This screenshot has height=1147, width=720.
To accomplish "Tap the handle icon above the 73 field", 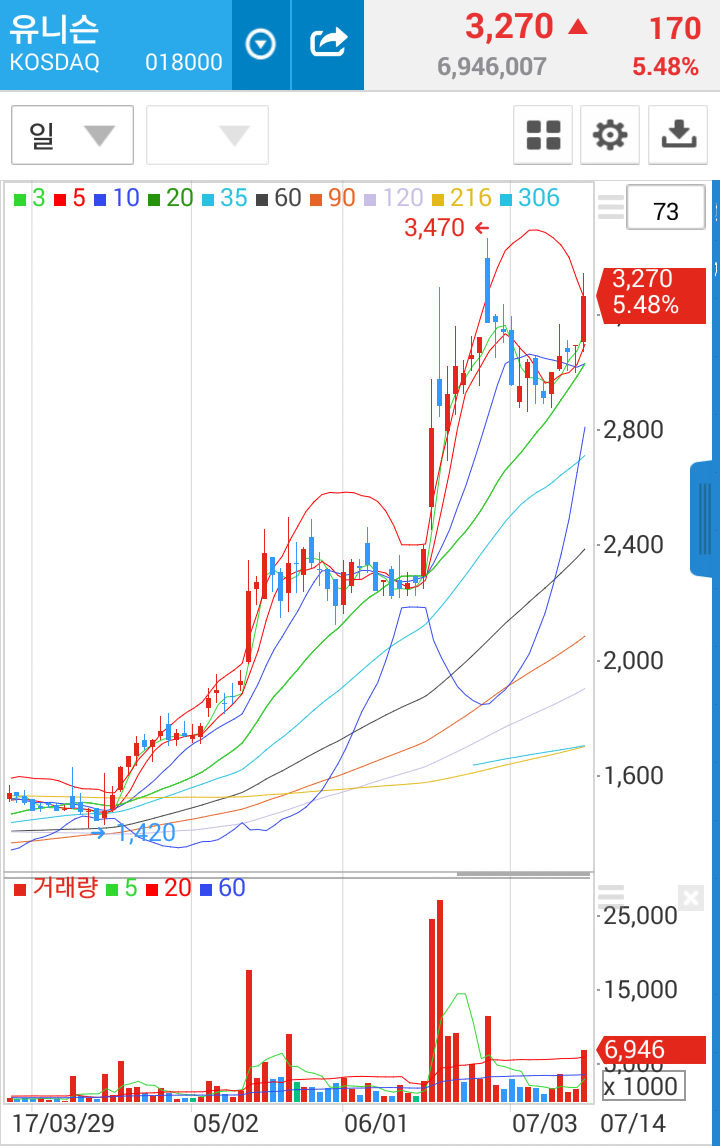I will (611, 206).
